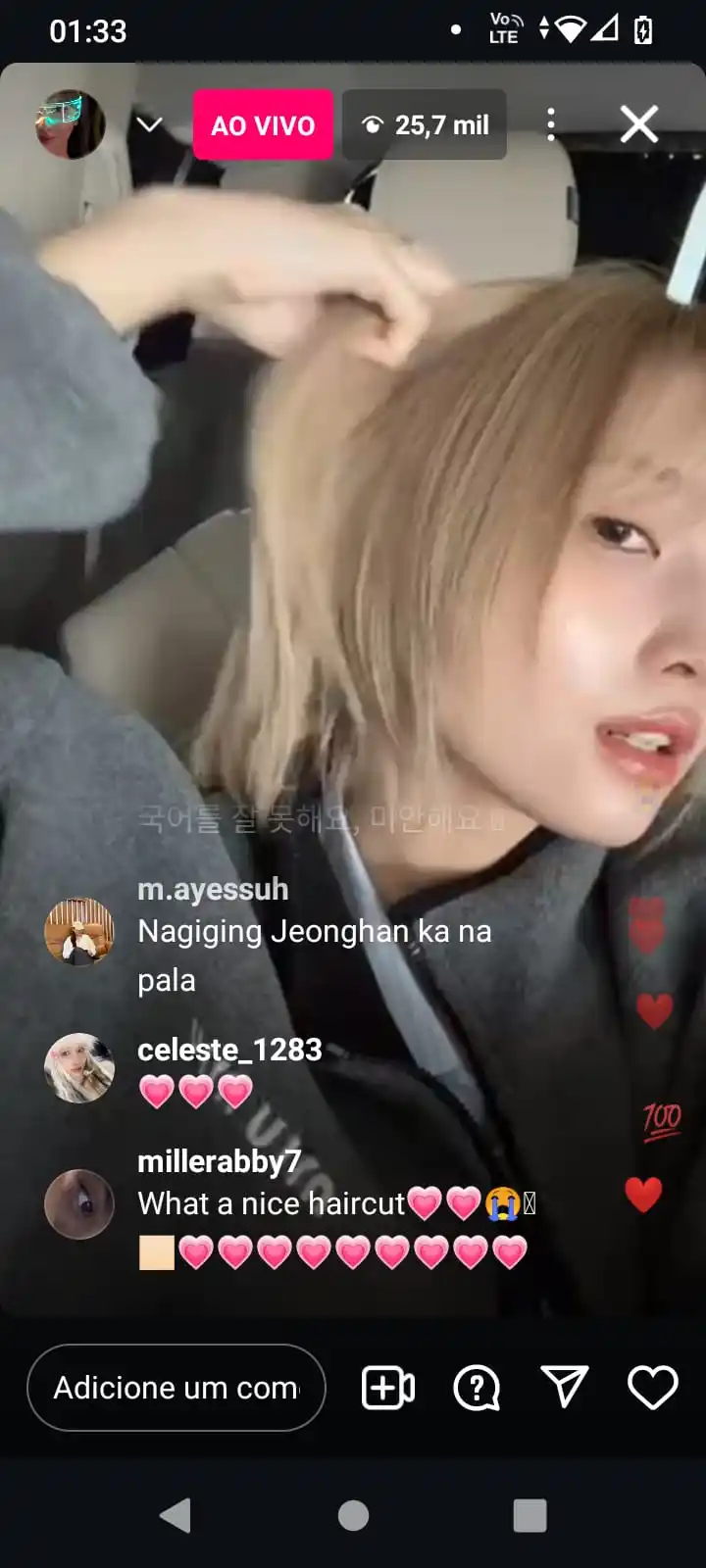
Task: Tap the comment field to add a comment
Action: pos(176,1388)
